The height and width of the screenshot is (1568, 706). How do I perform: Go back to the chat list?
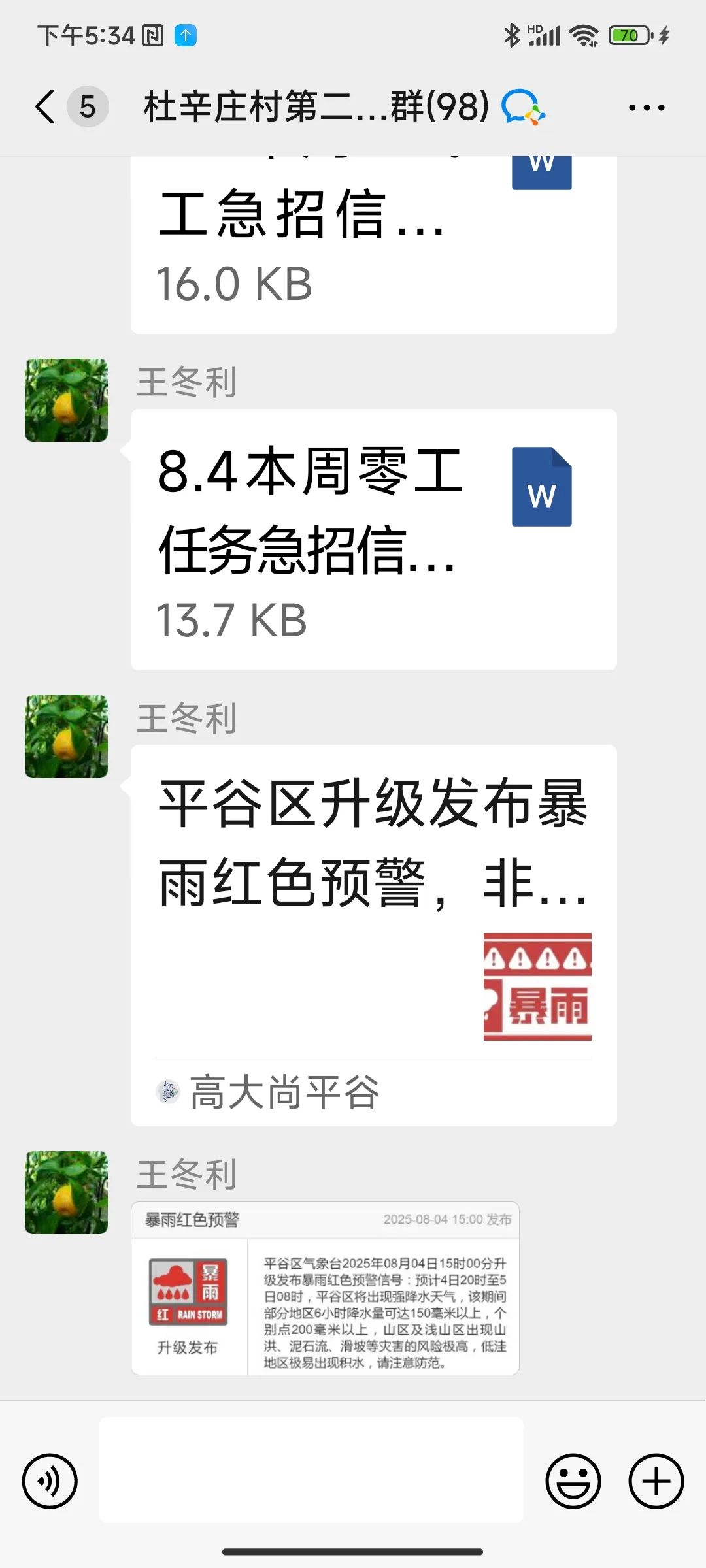(x=44, y=106)
